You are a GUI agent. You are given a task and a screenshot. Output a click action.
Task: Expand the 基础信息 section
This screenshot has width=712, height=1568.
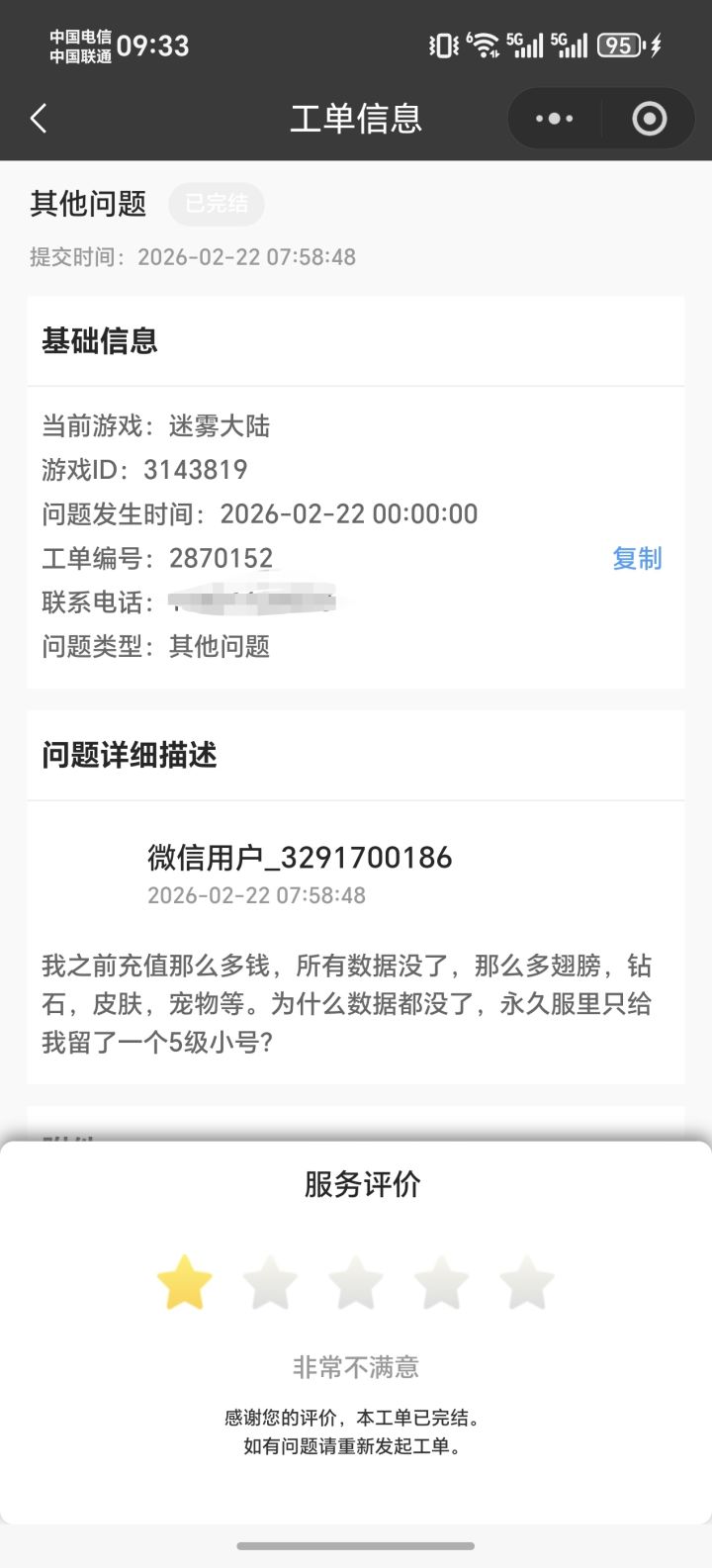(x=99, y=341)
